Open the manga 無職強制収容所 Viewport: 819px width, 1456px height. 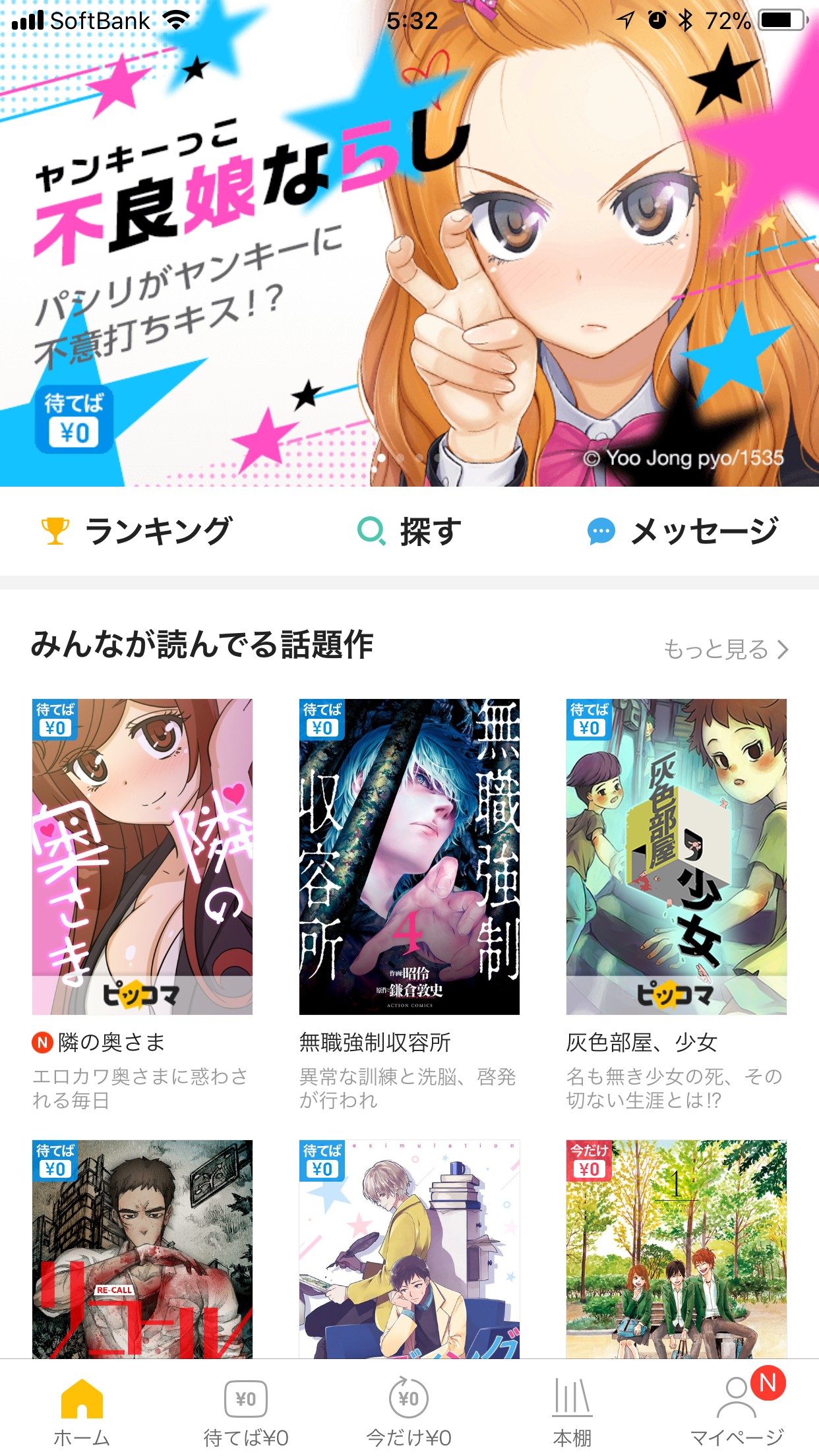coord(409,857)
